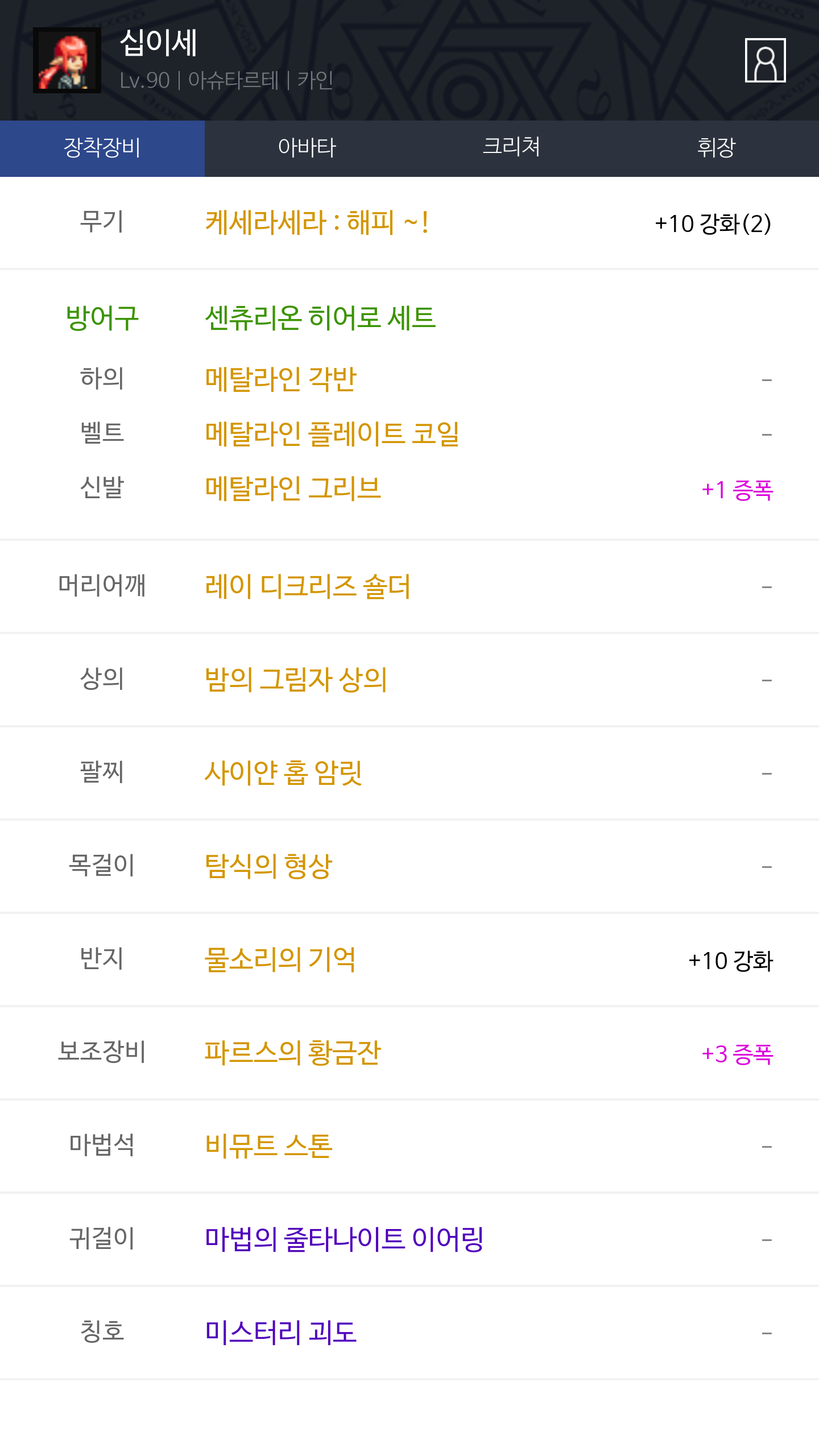Open the 물소리의 기억 ring
The height and width of the screenshot is (1456, 819).
280,959
